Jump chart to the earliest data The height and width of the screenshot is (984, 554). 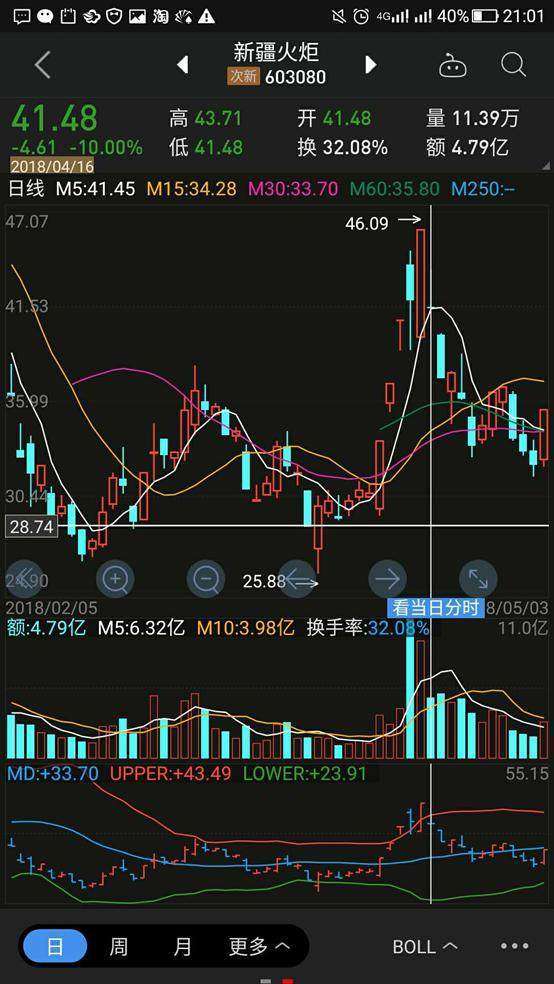coord(24,578)
